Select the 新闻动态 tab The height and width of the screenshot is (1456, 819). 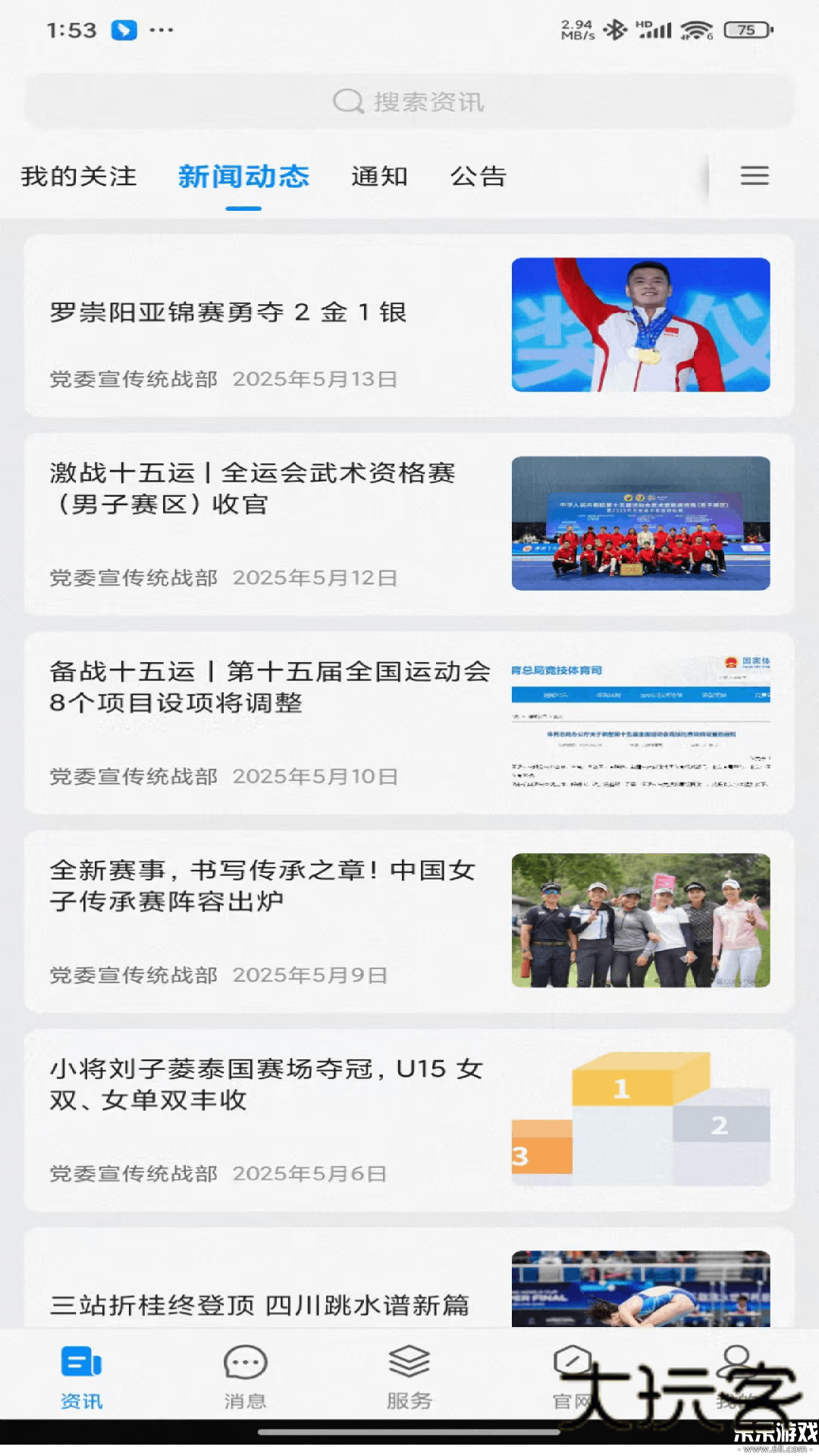(x=243, y=177)
